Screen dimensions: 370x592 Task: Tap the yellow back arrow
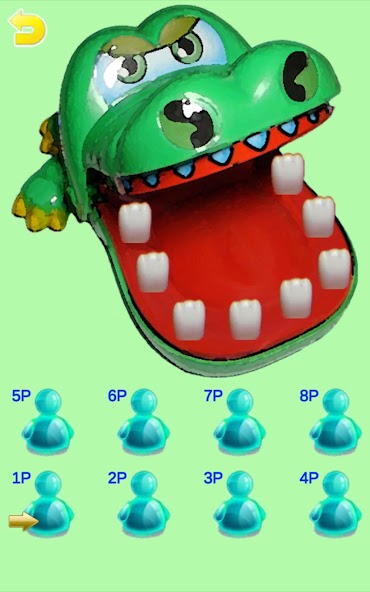coord(27,28)
